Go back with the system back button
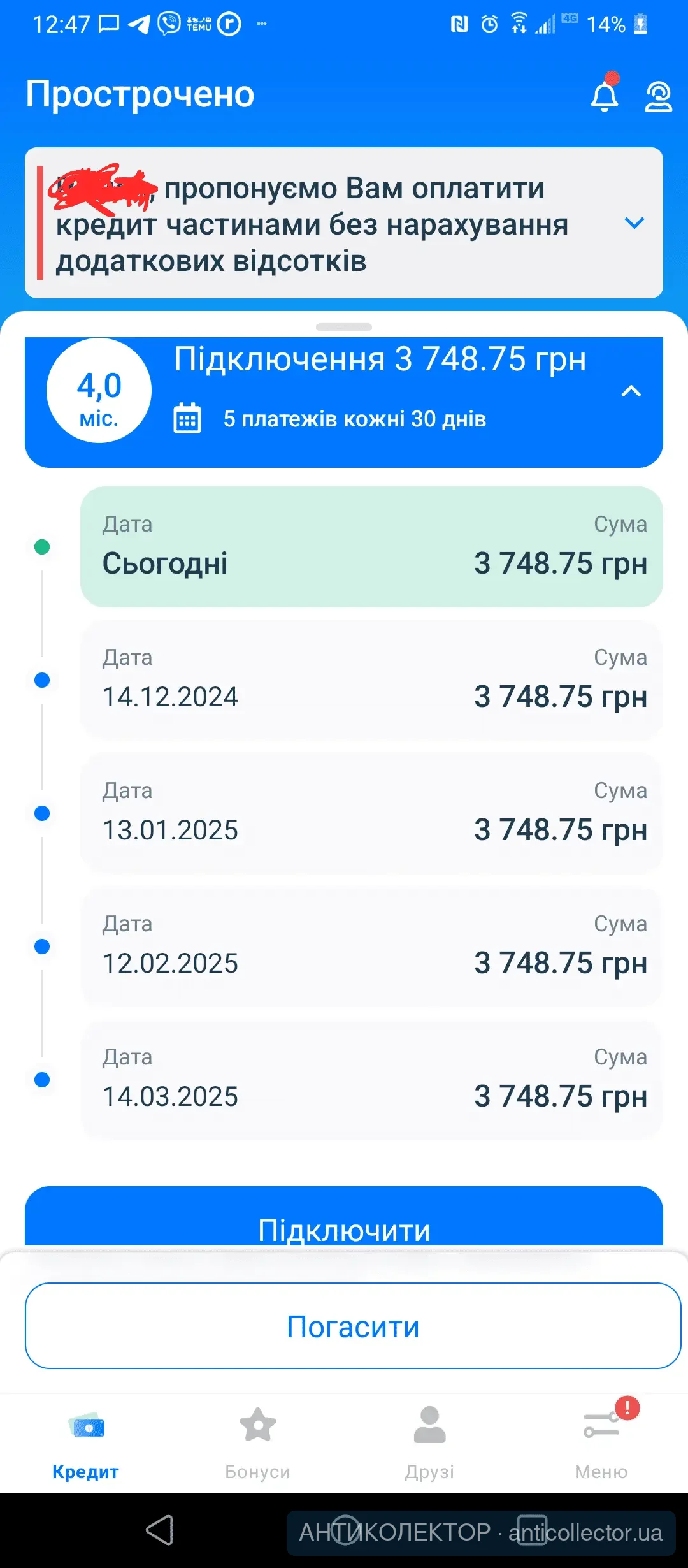 click(159, 1530)
